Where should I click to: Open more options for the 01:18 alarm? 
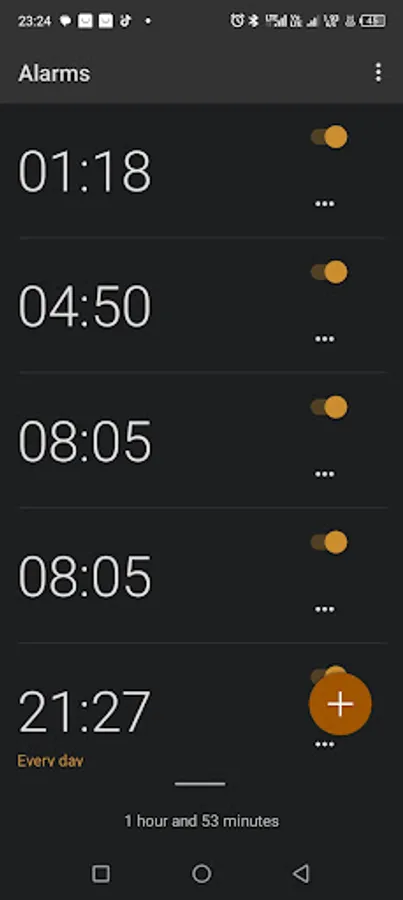coord(324,204)
